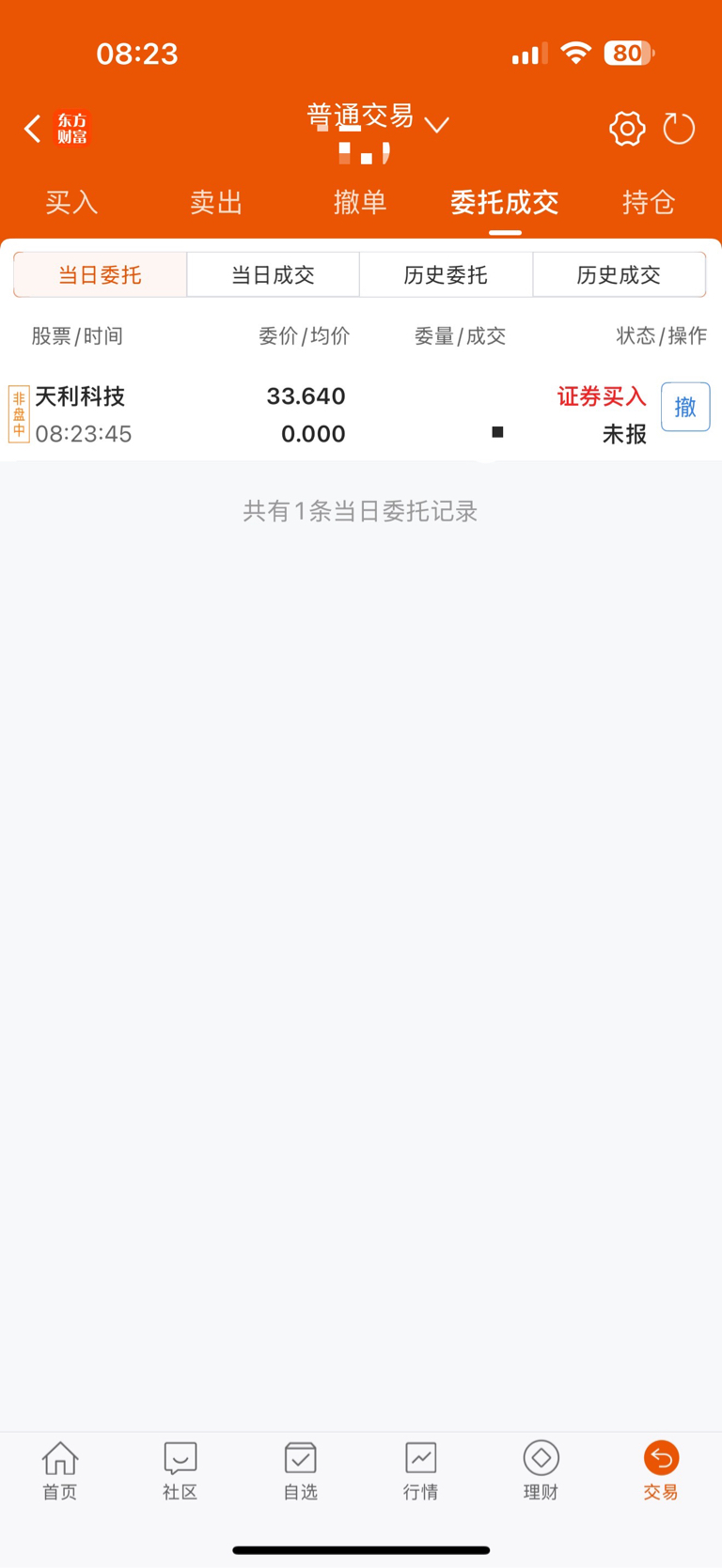The height and width of the screenshot is (1568, 722).
Task: Go back using the top-left arrow
Action: click(33, 129)
